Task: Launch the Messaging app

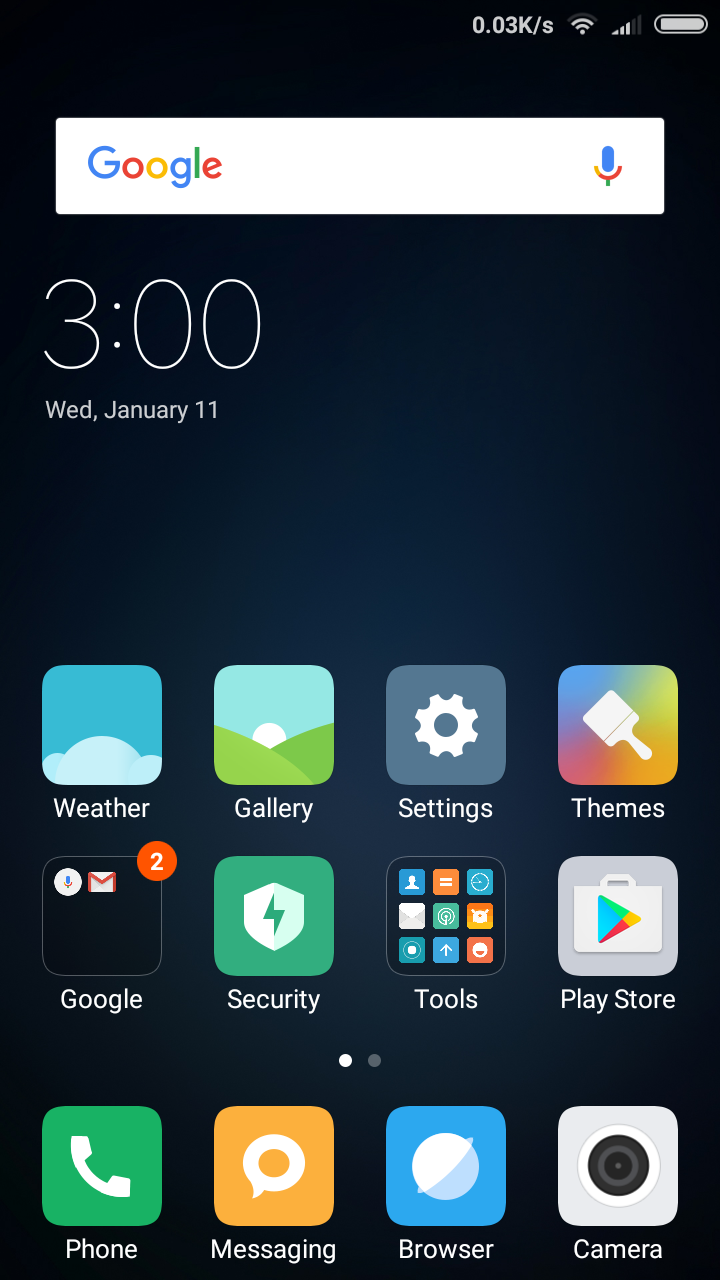Action: coord(274,1166)
